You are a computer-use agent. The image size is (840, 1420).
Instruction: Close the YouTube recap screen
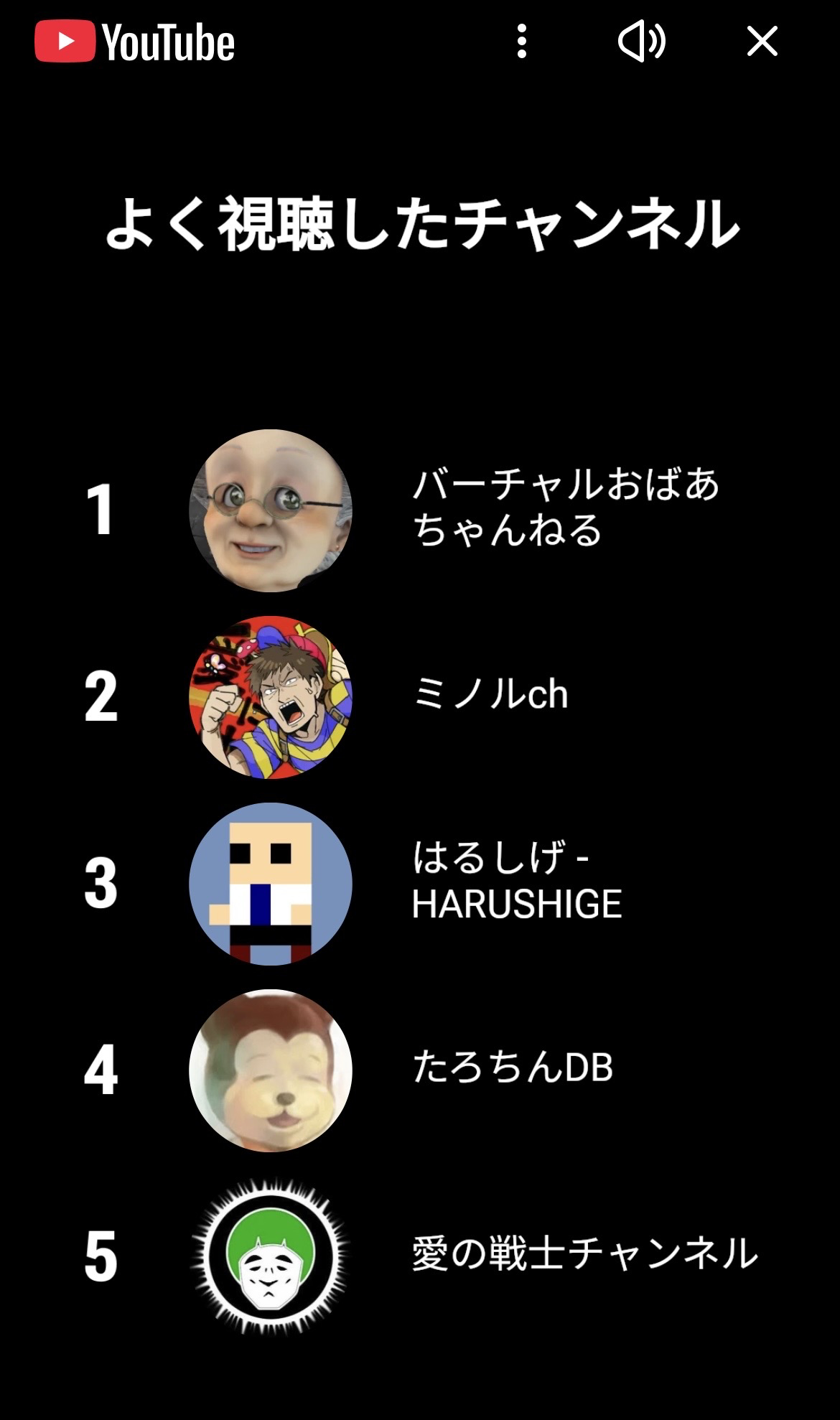pyautogui.click(x=762, y=42)
